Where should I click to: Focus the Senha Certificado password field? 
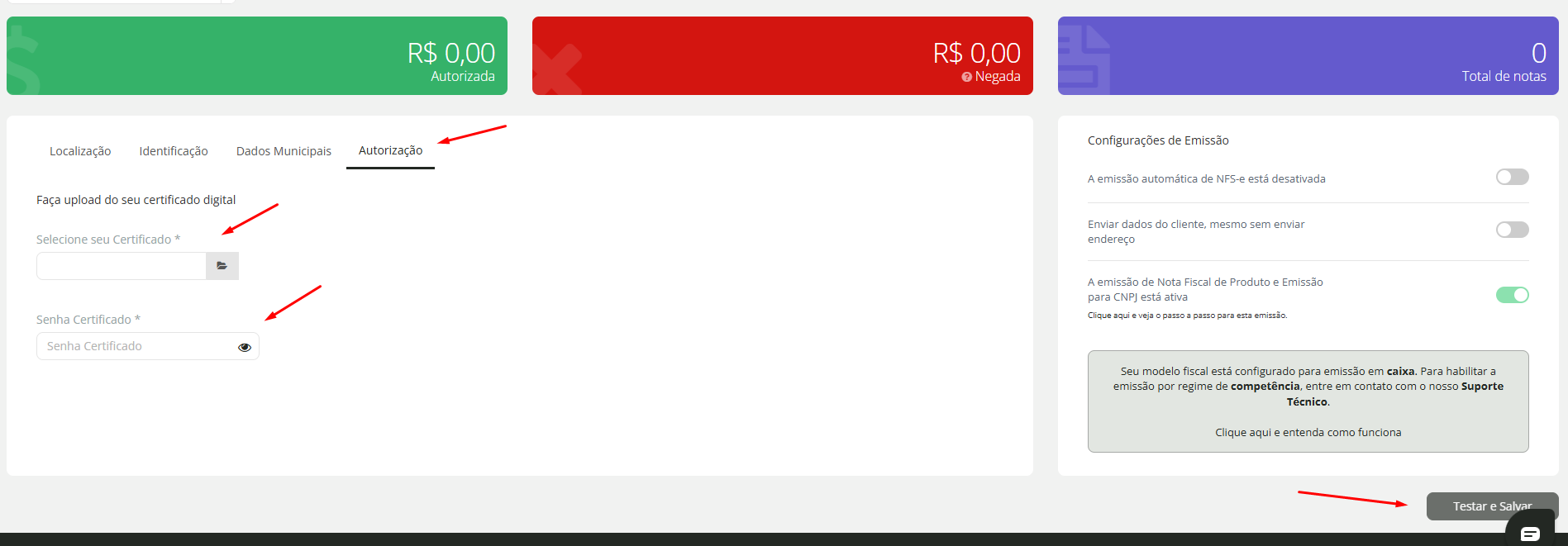[136, 346]
